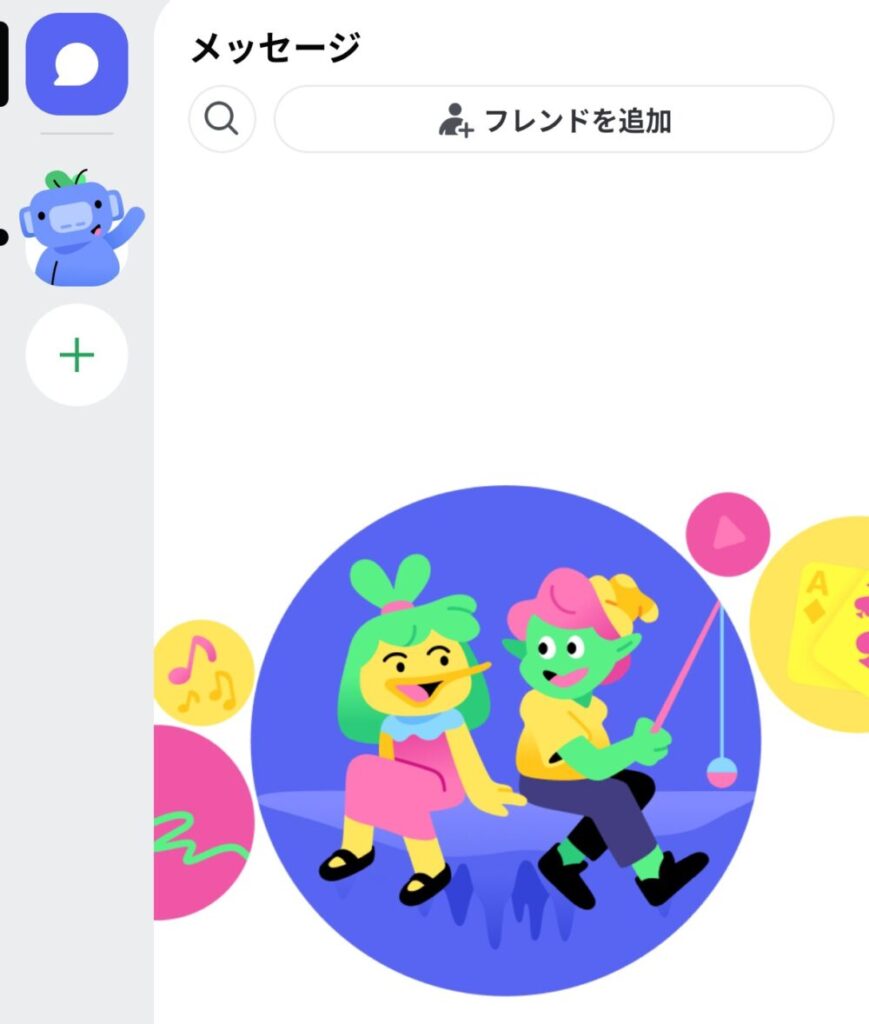This screenshot has height=1024, width=869.
Task: Tap the フレンドを追加 button
Action: tap(554, 120)
